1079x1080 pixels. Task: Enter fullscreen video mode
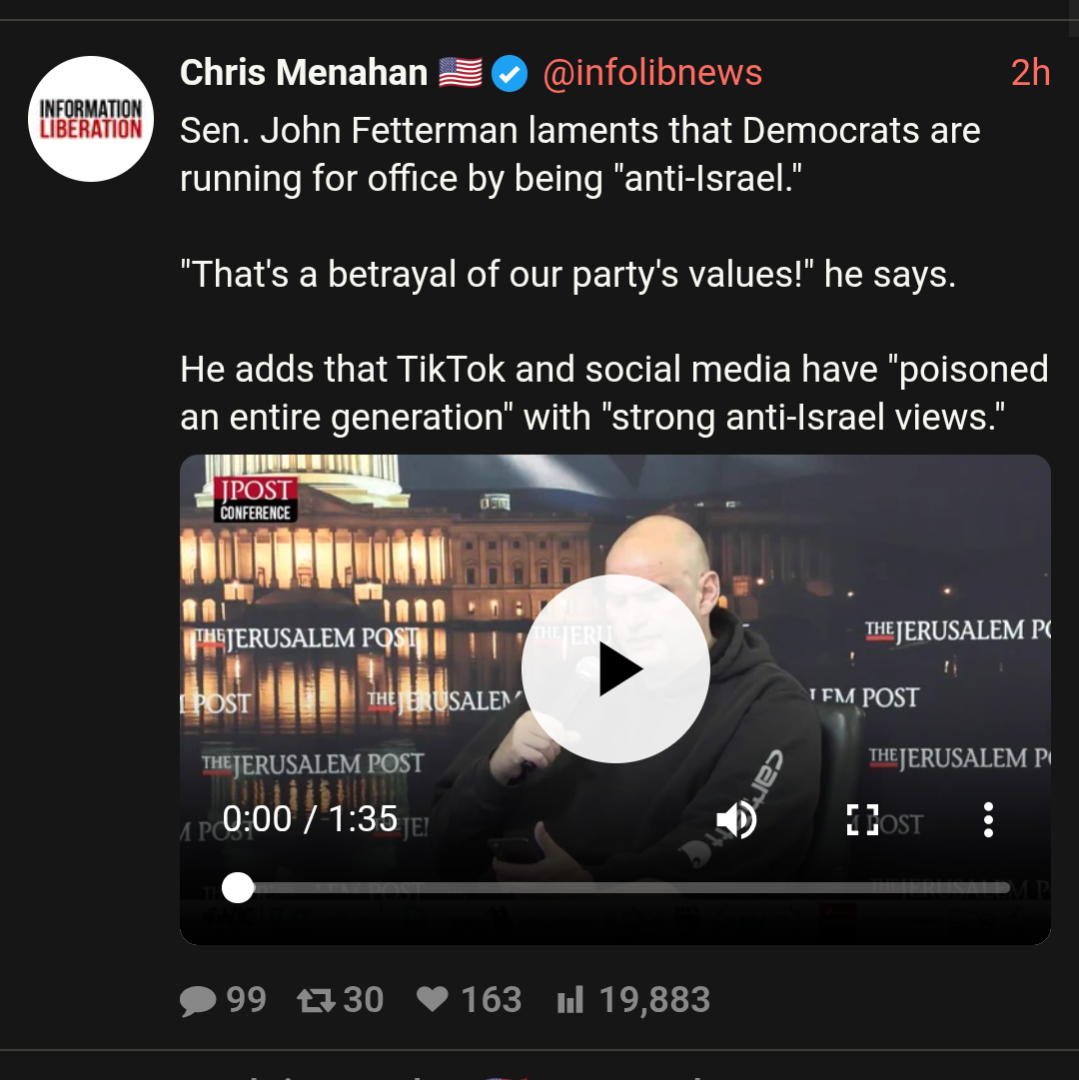[862, 820]
